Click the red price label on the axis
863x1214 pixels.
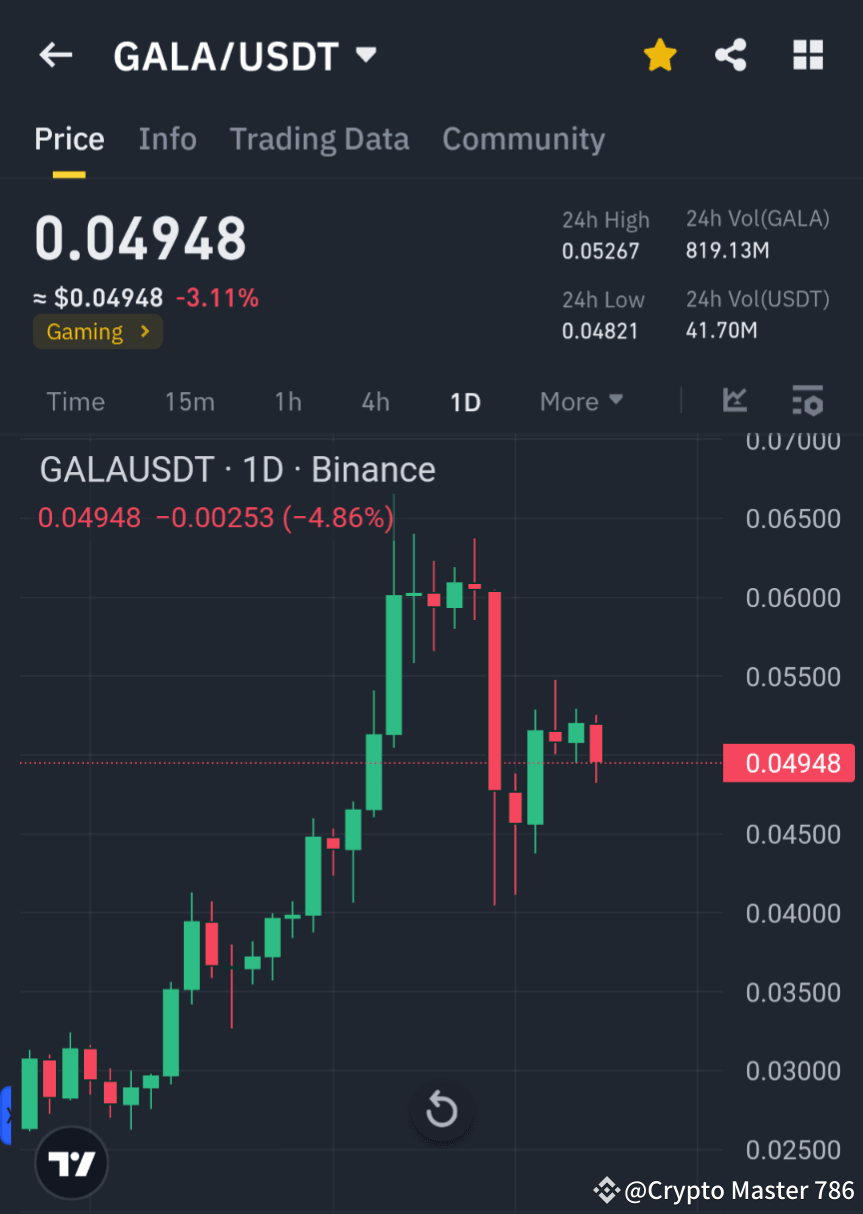[789, 763]
